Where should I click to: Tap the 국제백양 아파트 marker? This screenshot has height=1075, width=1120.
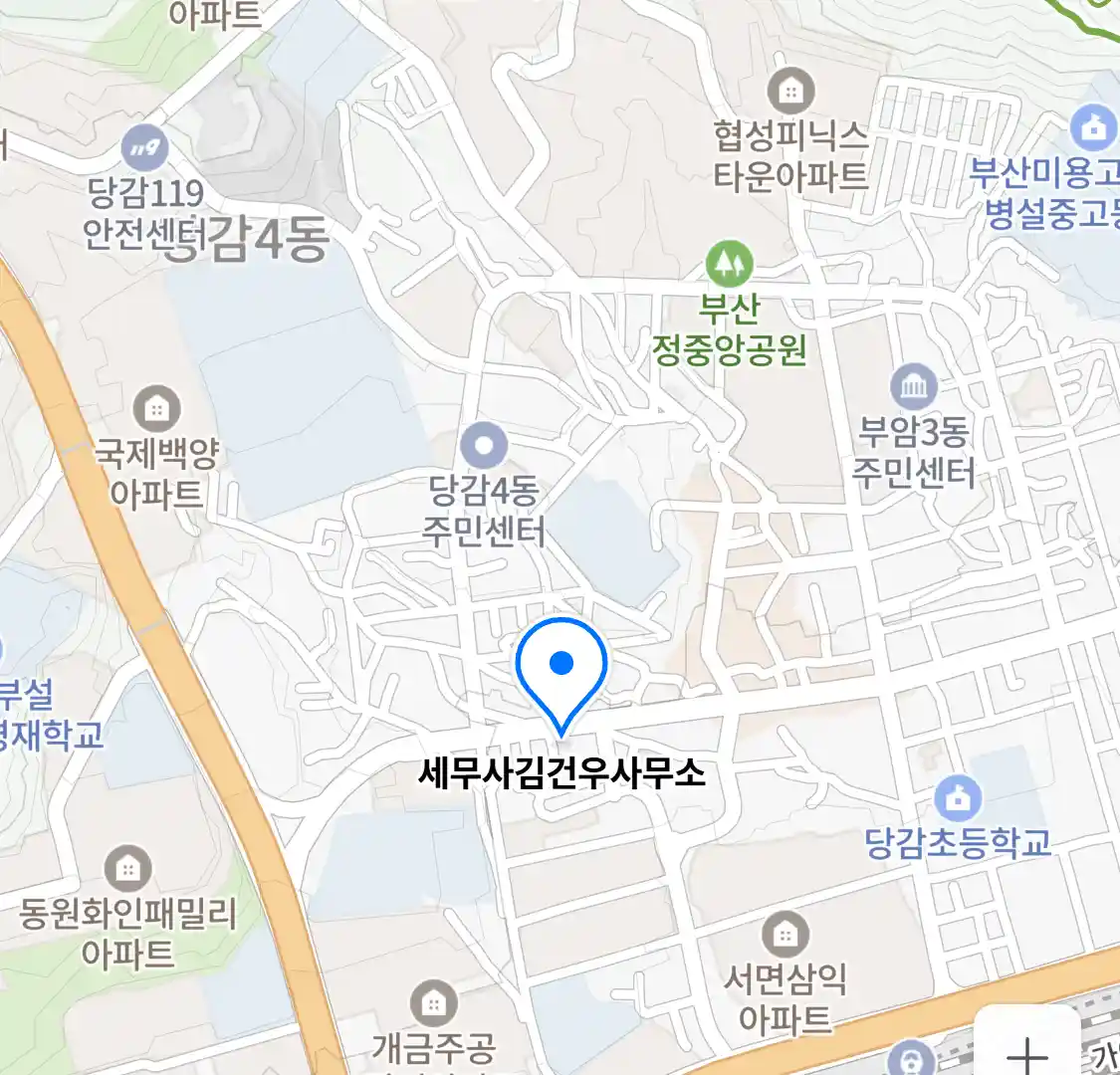(x=156, y=408)
